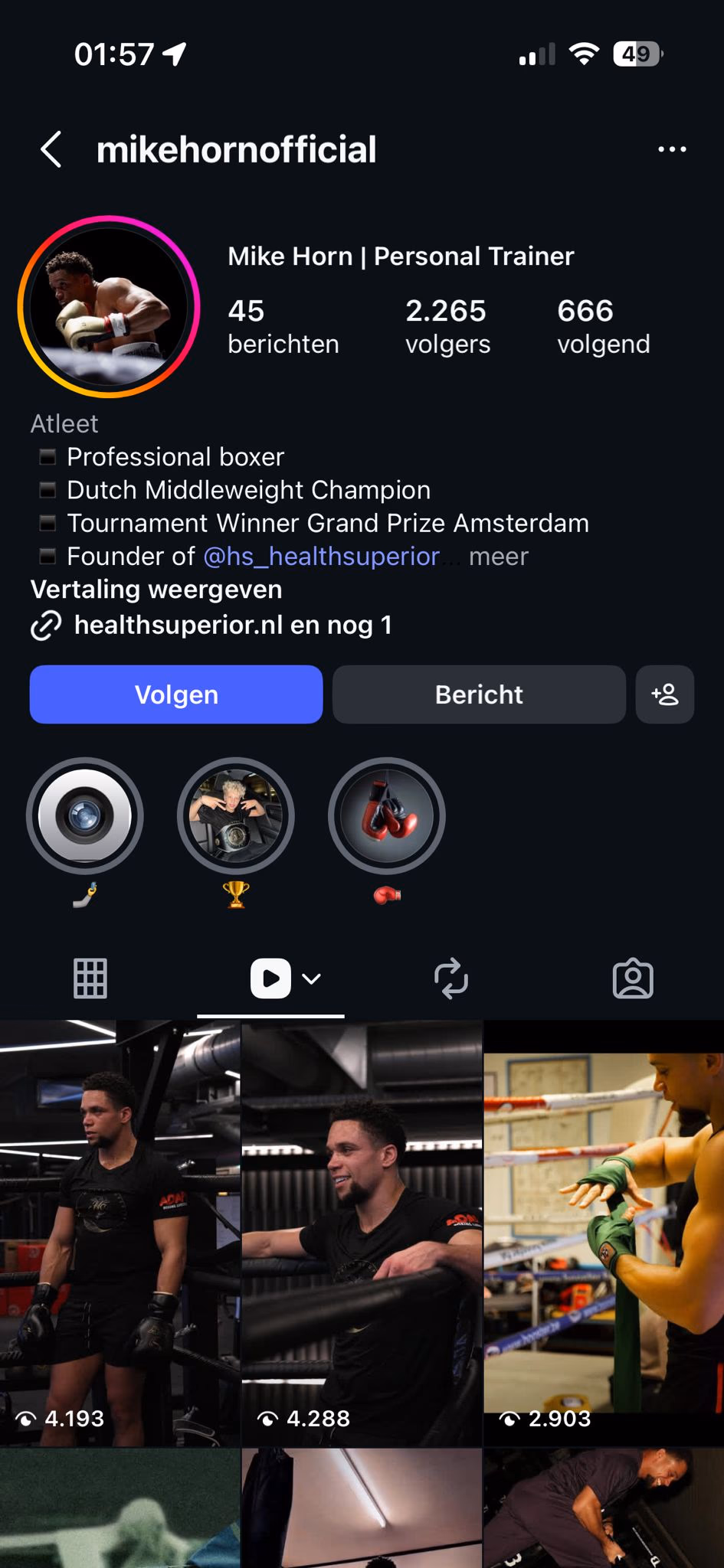The height and width of the screenshot is (1568, 724).
Task: Show translation via Vertaling weergeven
Action: [156, 590]
